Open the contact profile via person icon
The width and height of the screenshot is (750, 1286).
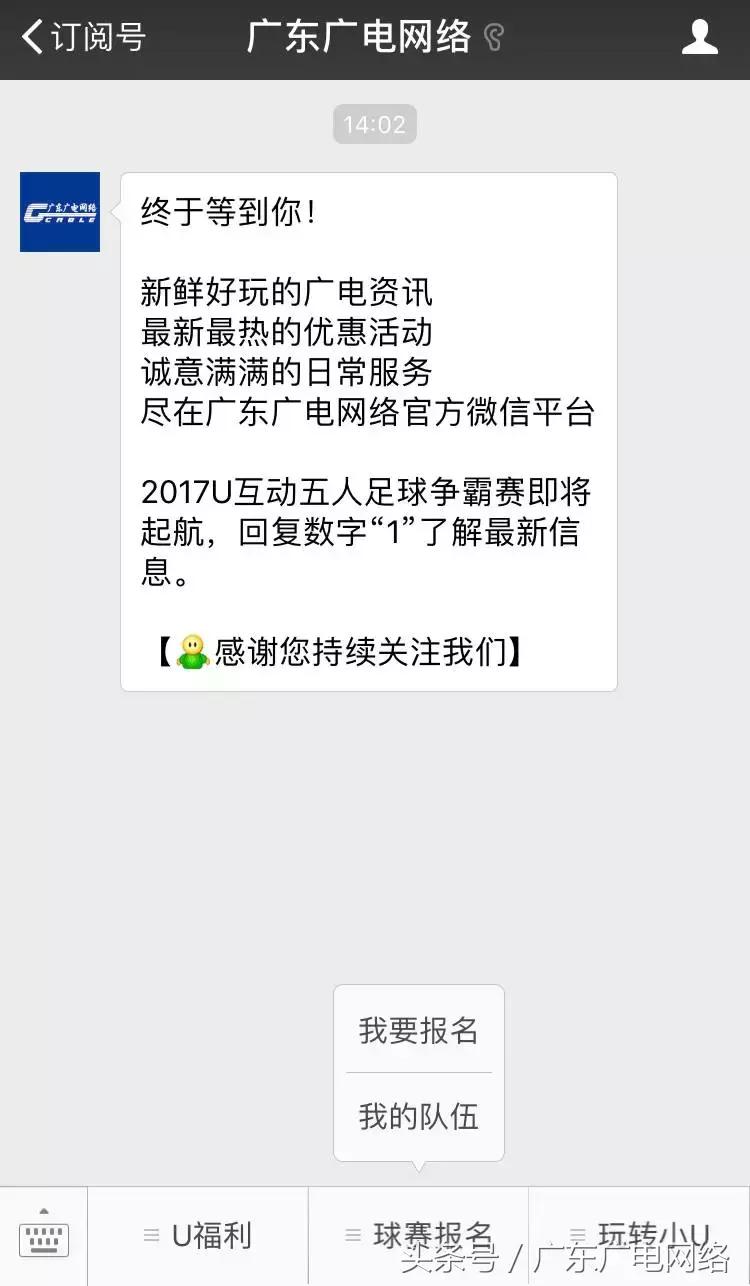click(x=701, y=37)
